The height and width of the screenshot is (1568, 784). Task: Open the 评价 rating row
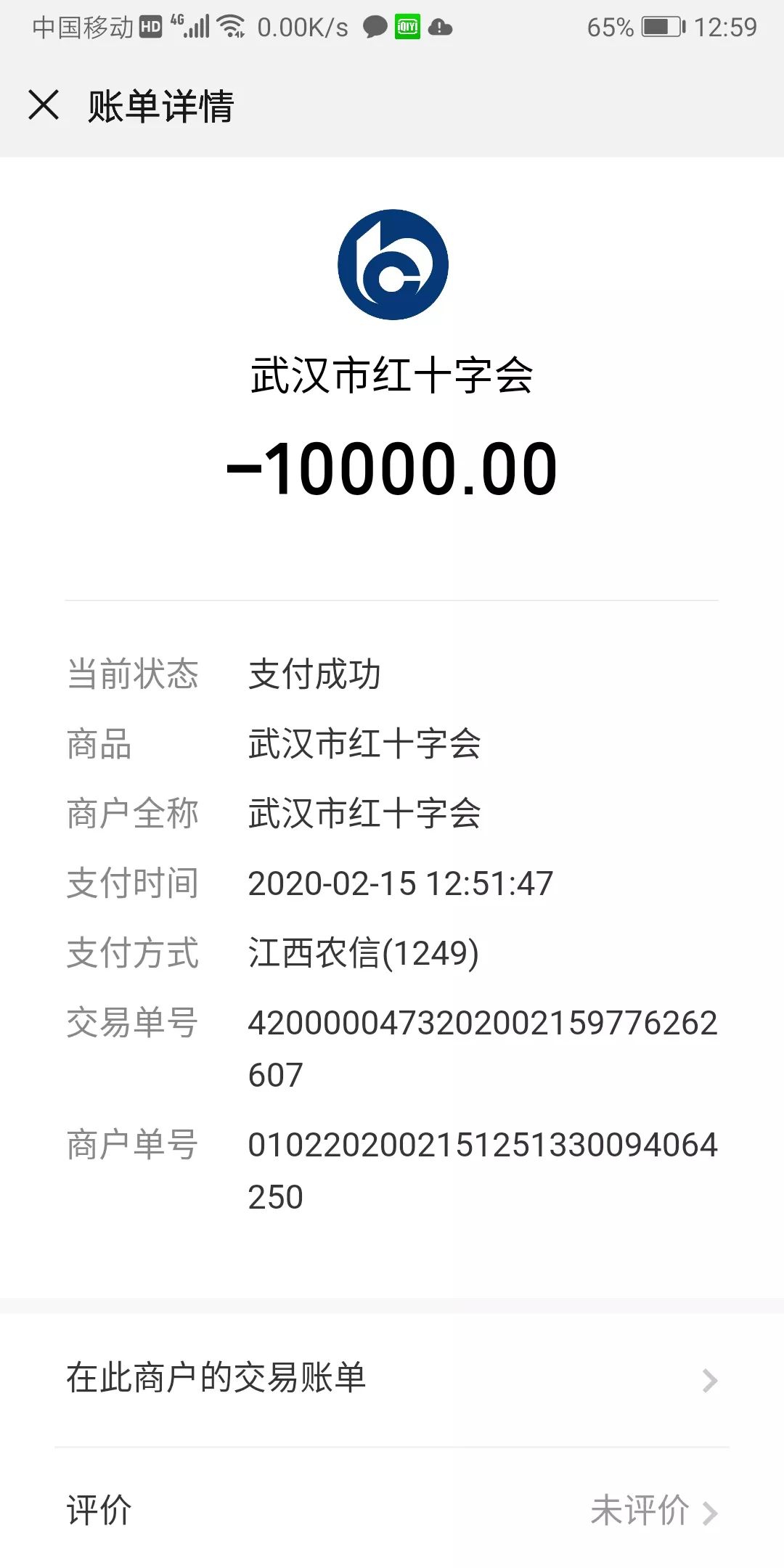392,1511
